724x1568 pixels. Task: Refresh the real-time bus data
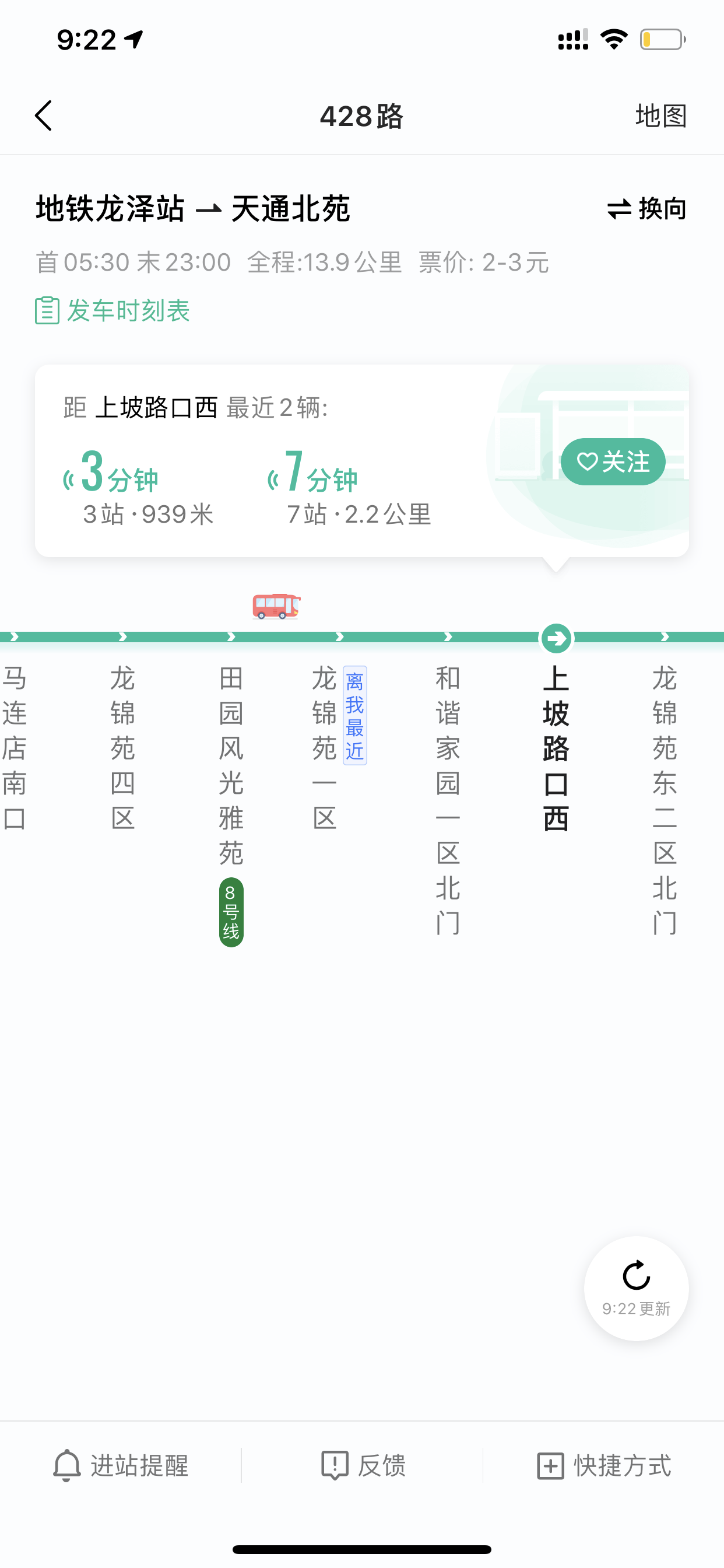637,1288
